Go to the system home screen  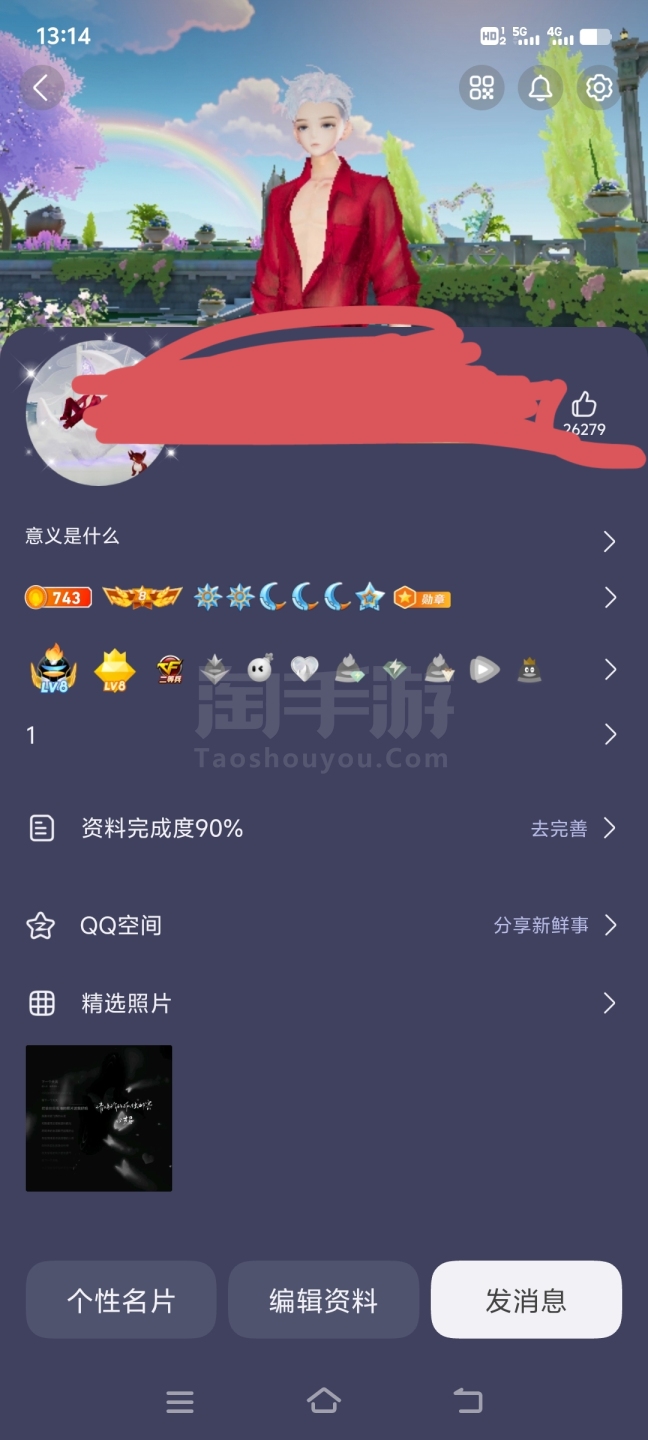tap(324, 1401)
